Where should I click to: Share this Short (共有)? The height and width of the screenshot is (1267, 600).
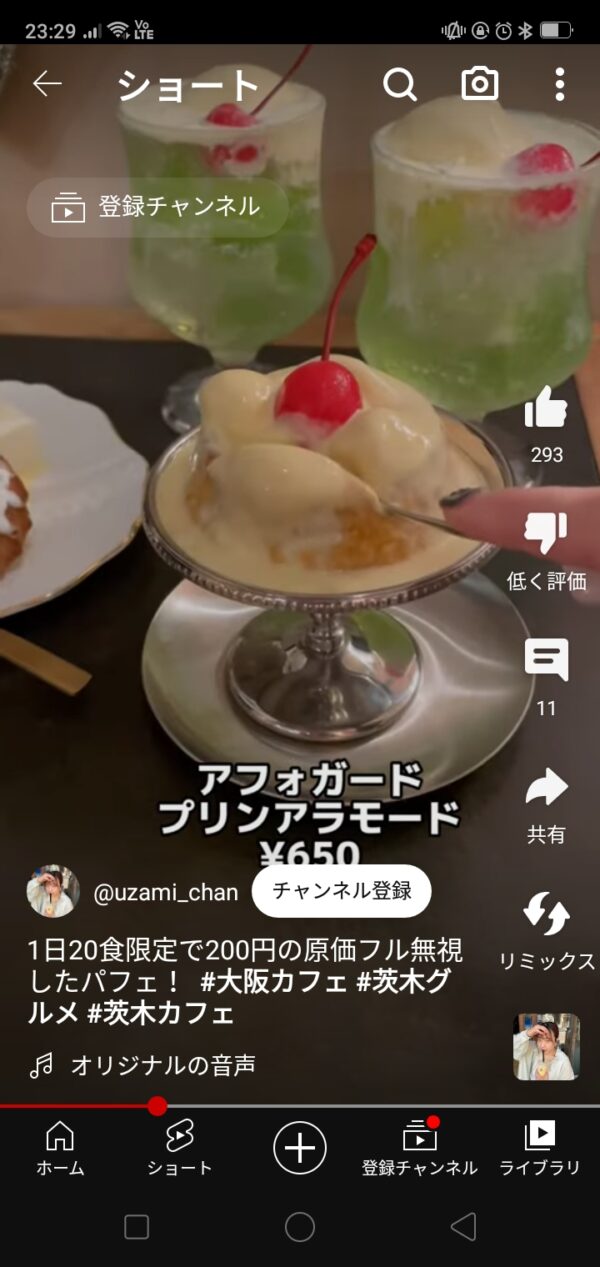(546, 788)
